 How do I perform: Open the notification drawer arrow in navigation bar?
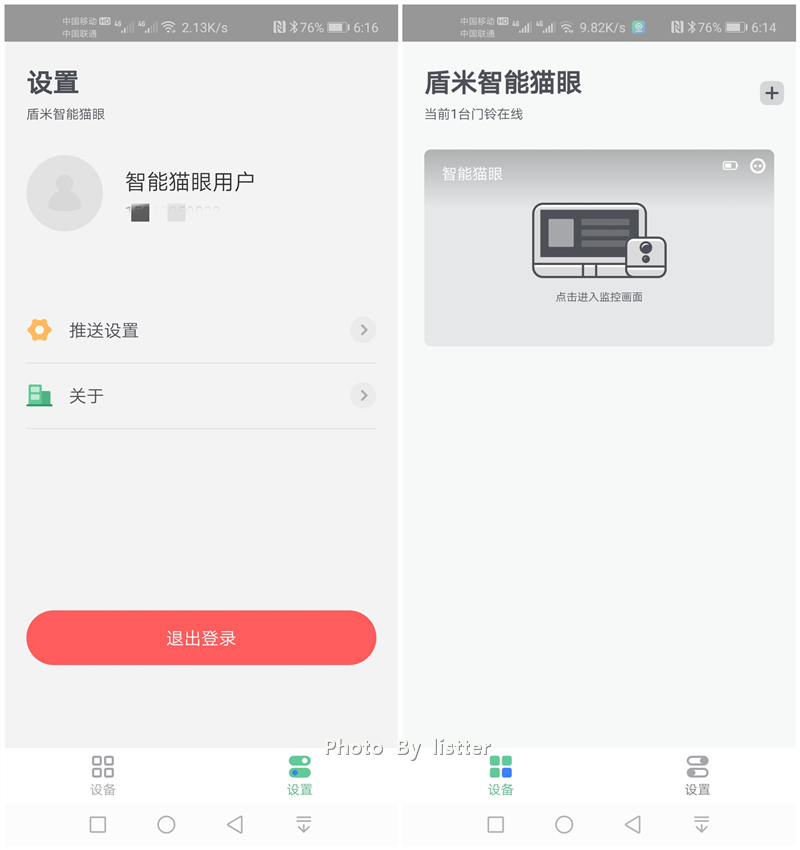[x=302, y=825]
